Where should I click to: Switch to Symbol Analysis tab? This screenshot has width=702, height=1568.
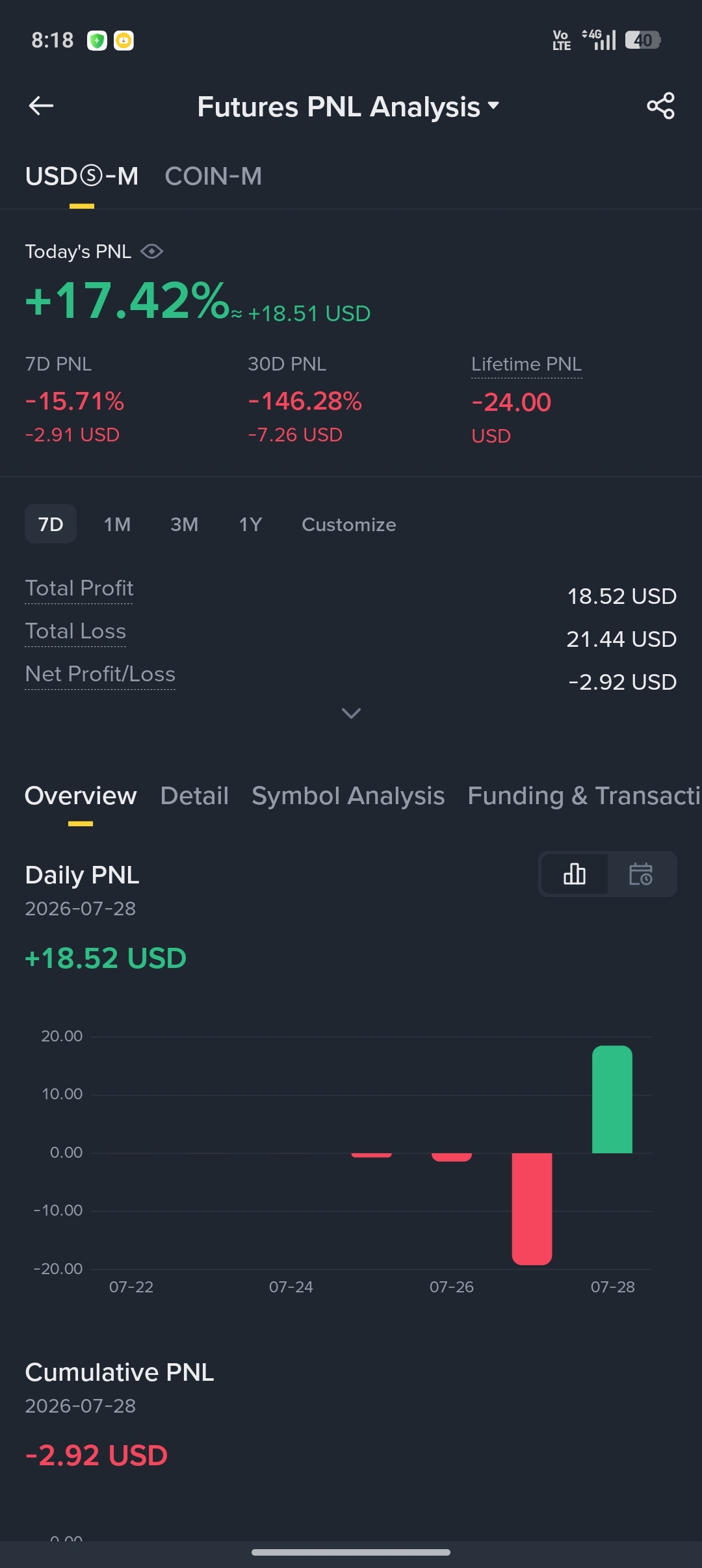pos(348,796)
